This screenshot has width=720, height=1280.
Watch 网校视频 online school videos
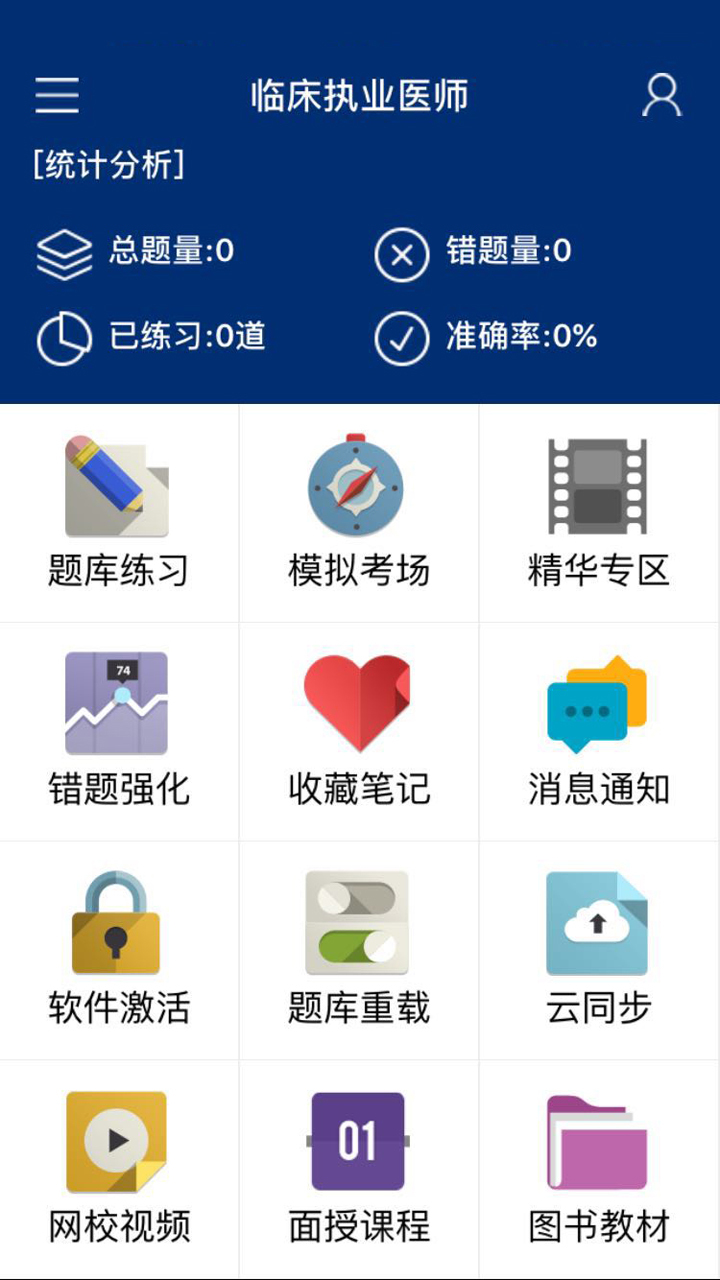119,1168
